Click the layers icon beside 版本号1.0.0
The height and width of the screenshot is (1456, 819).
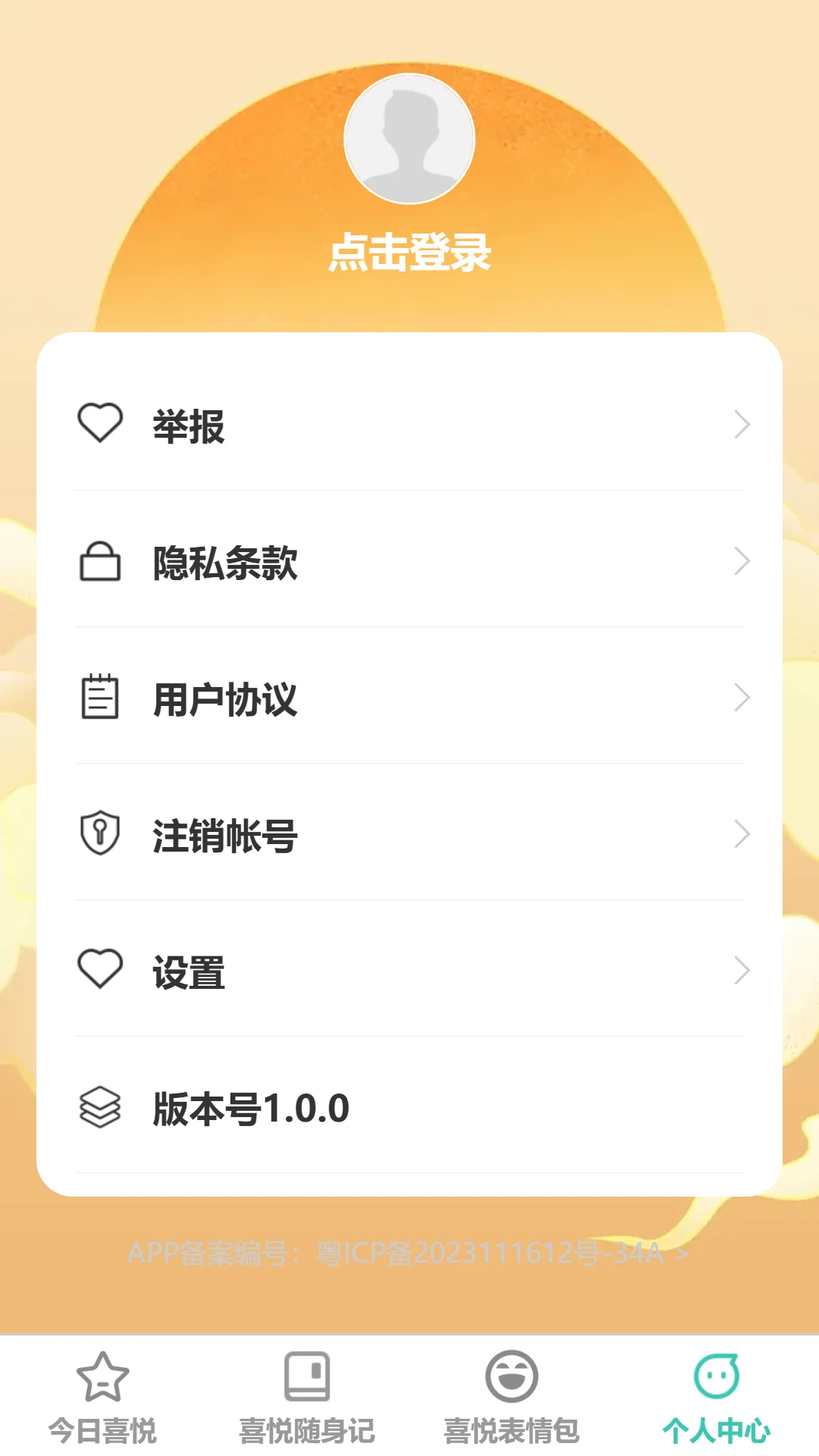pyautogui.click(x=101, y=1109)
